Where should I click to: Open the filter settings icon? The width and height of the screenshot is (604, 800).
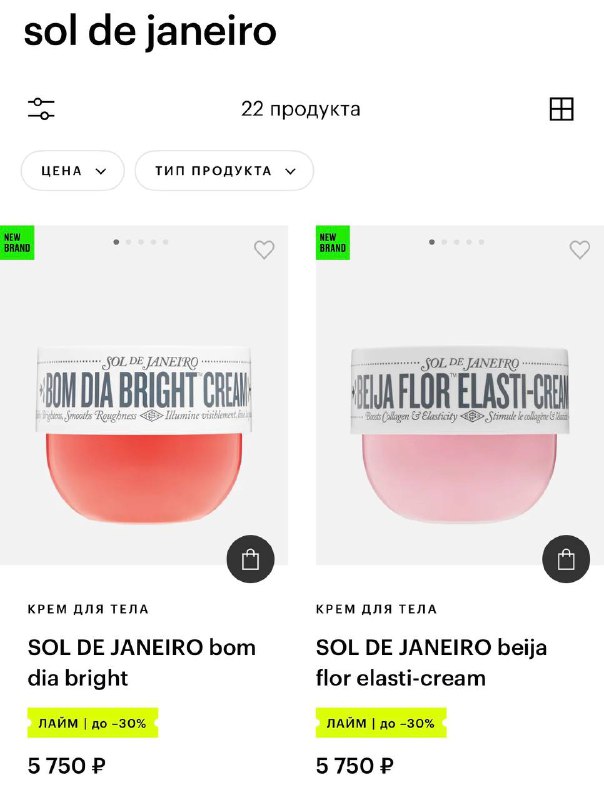point(41,109)
